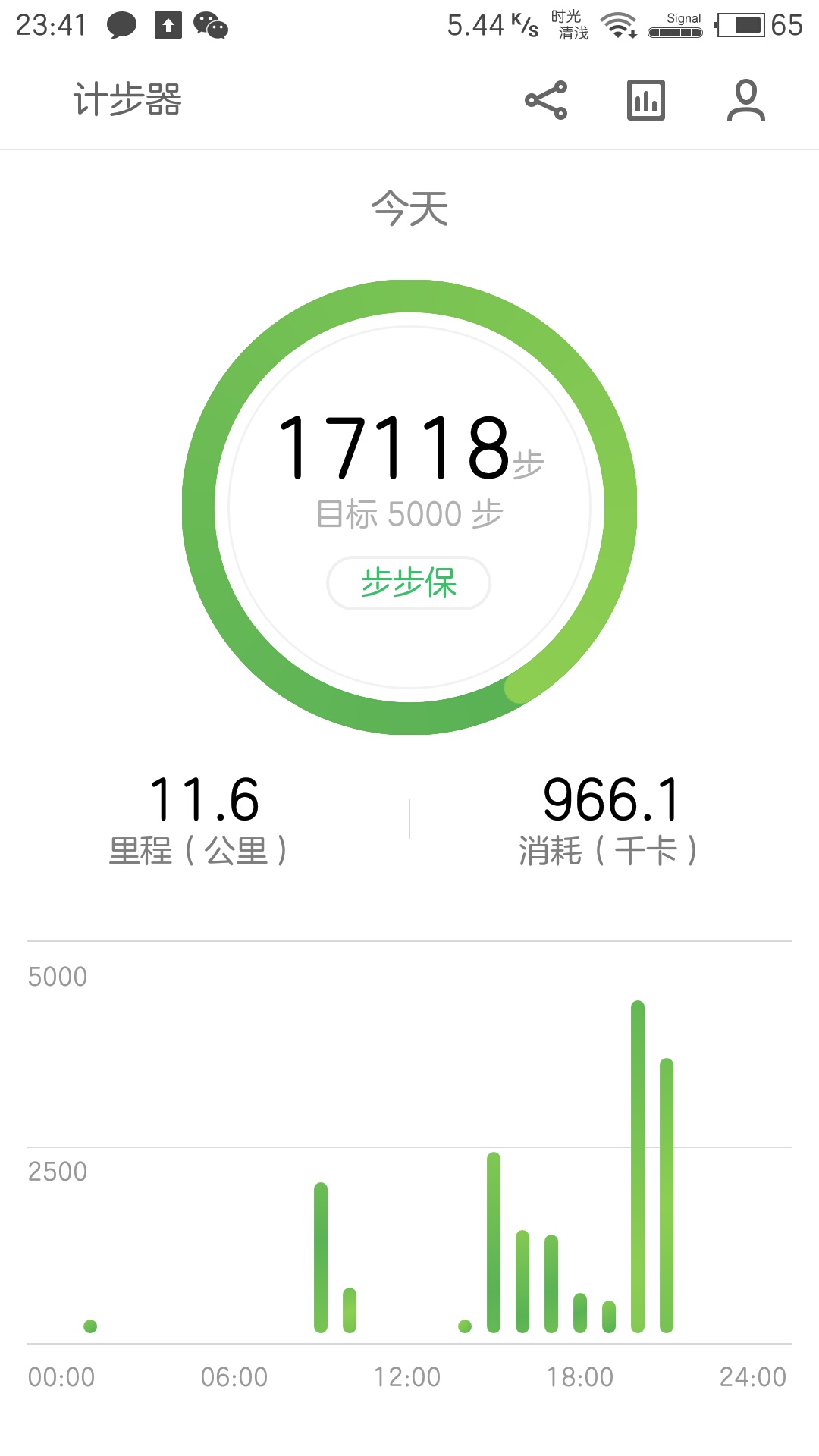Screen dimensions: 819x1456
Task: Open the user profile icon
Action: (x=746, y=99)
